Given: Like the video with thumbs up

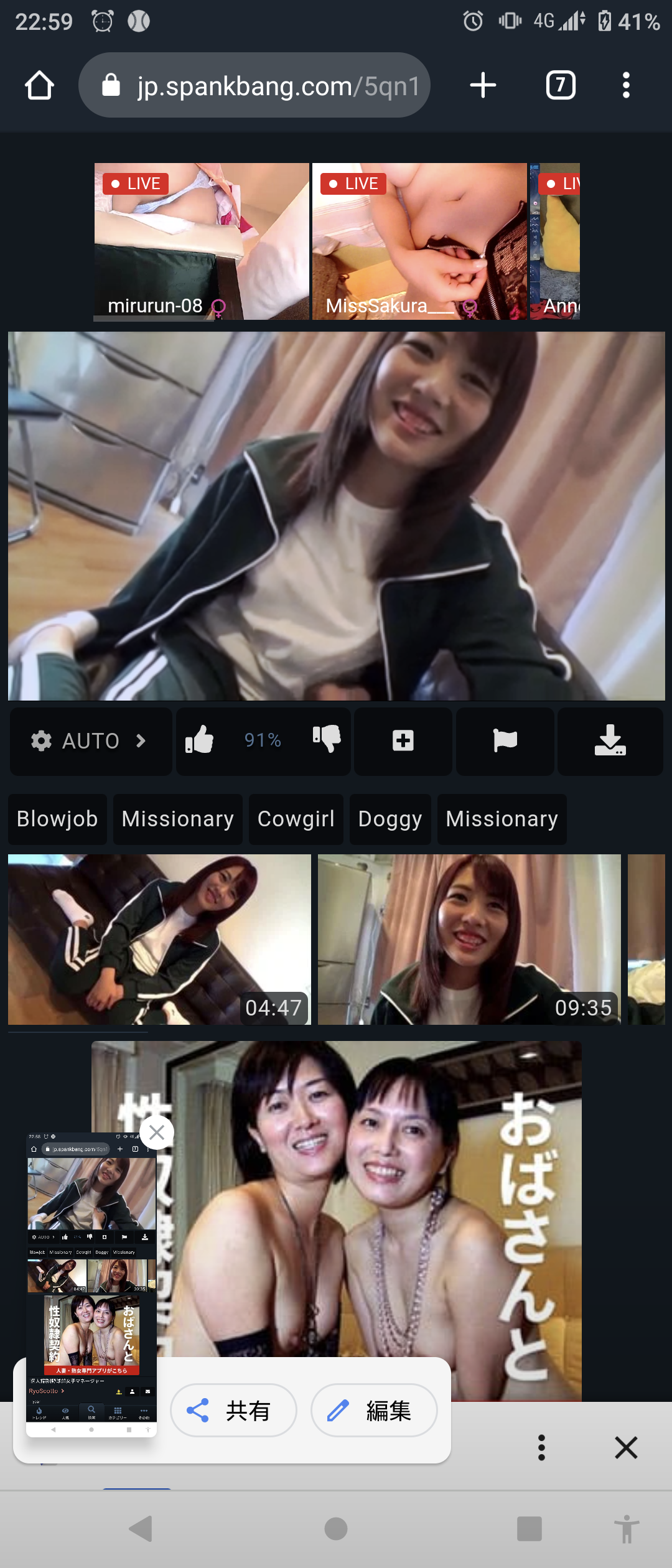Looking at the screenshot, I should click(x=200, y=740).
